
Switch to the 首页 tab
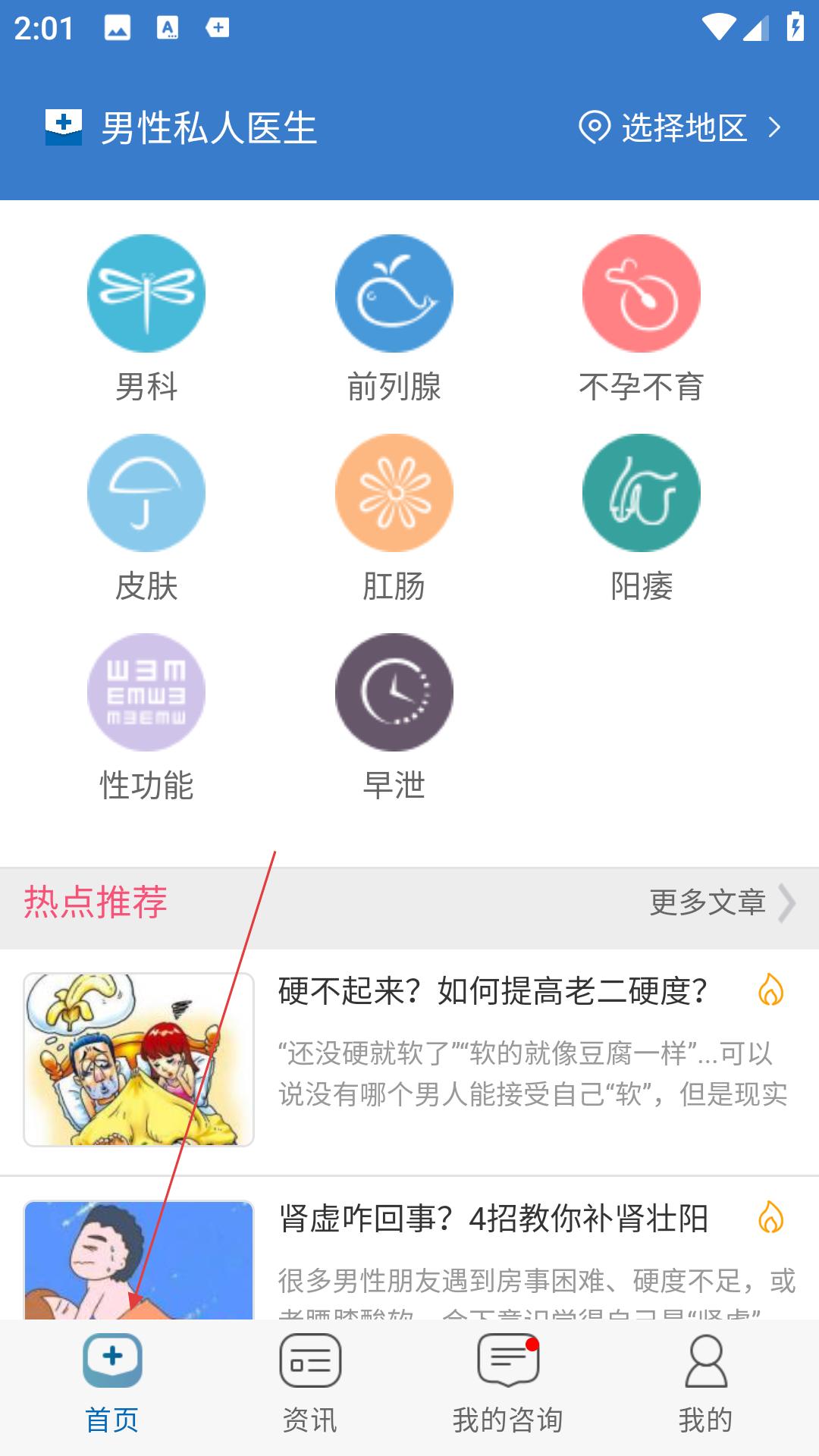[x=112, y=1385]
